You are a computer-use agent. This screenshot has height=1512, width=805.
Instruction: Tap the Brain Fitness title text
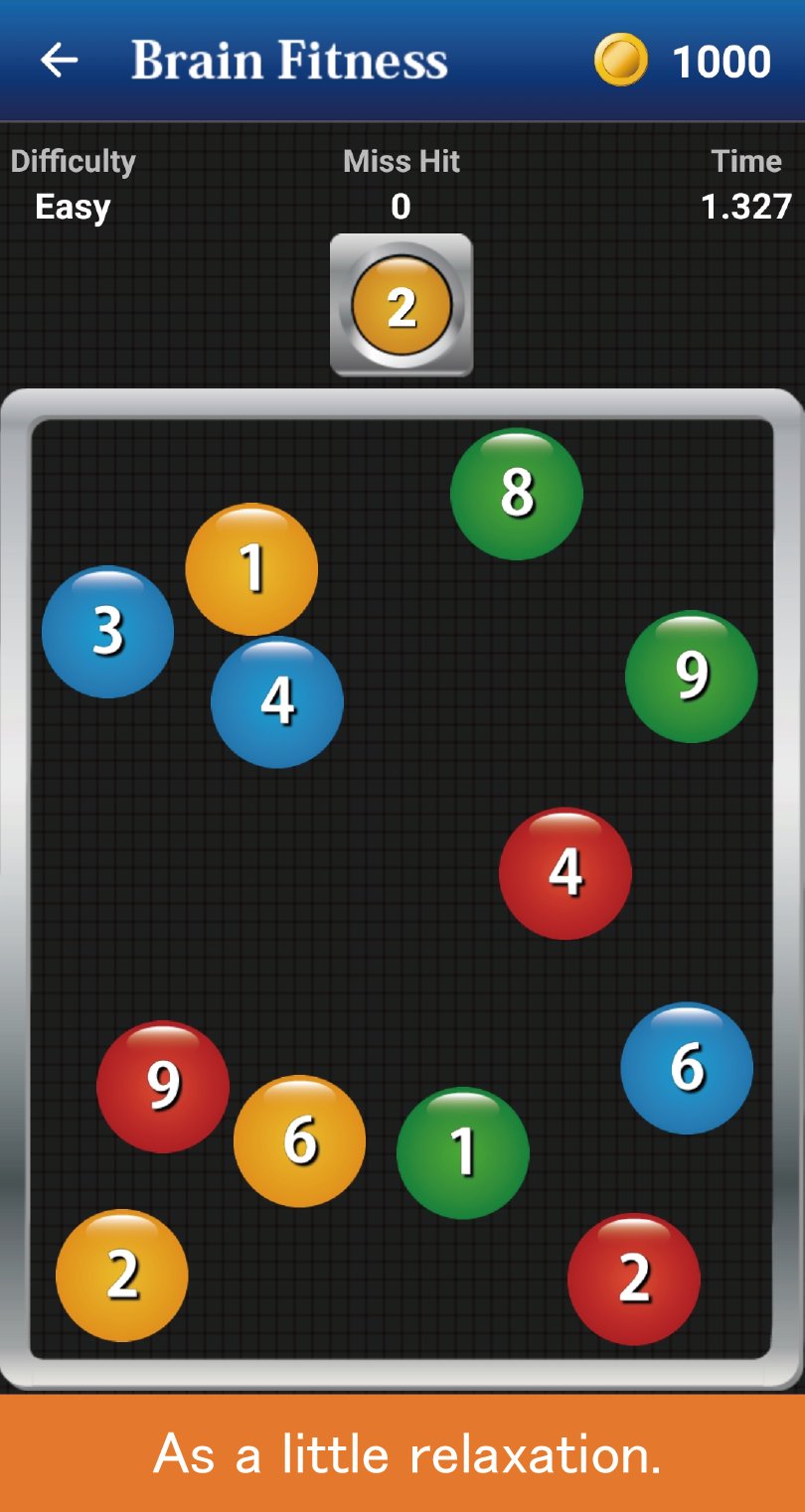[x=288, y=62]
